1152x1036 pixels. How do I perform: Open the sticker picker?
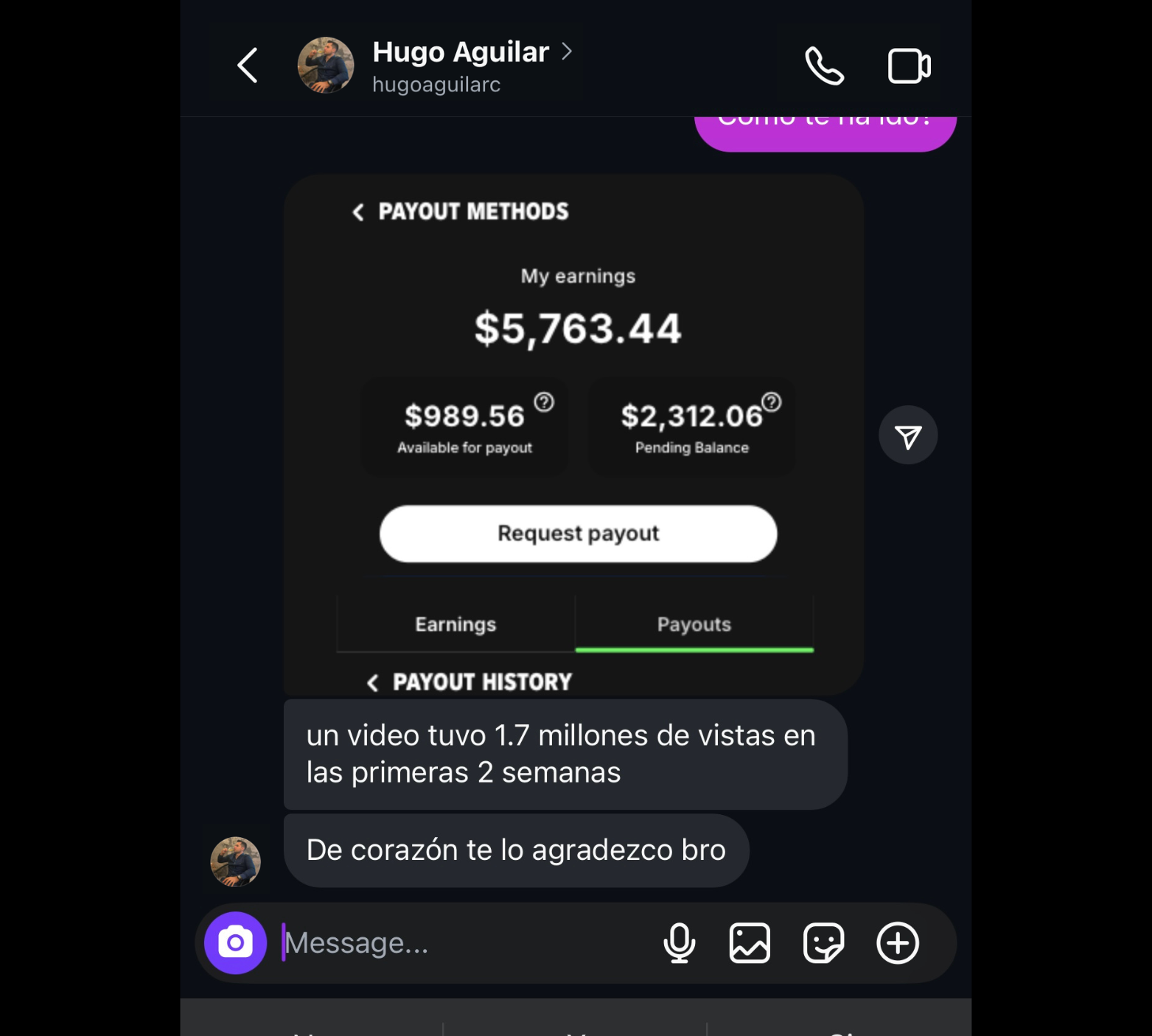pyautogui.click(x=823, y=942)
